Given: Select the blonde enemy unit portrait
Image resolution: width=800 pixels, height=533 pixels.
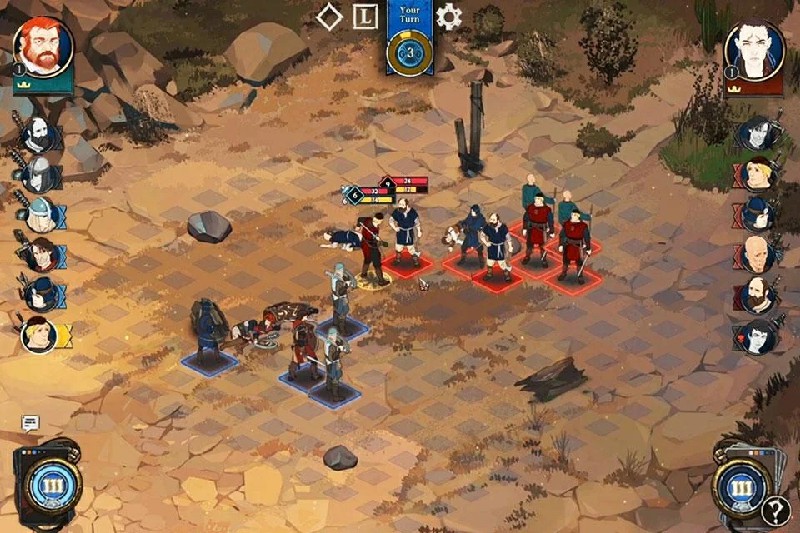Looking at the screenshot, I should (x=759, y=174).
